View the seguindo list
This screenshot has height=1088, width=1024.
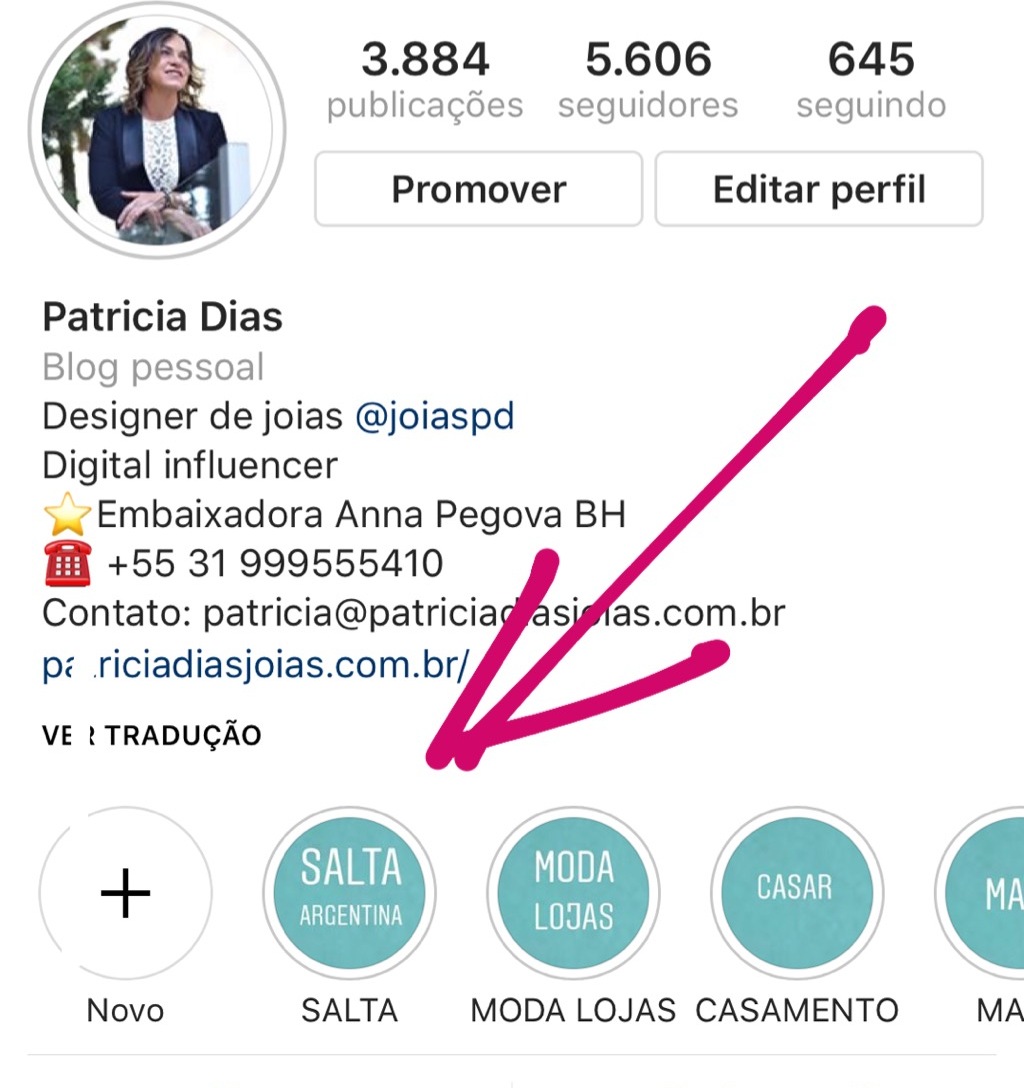coord(870,80)
